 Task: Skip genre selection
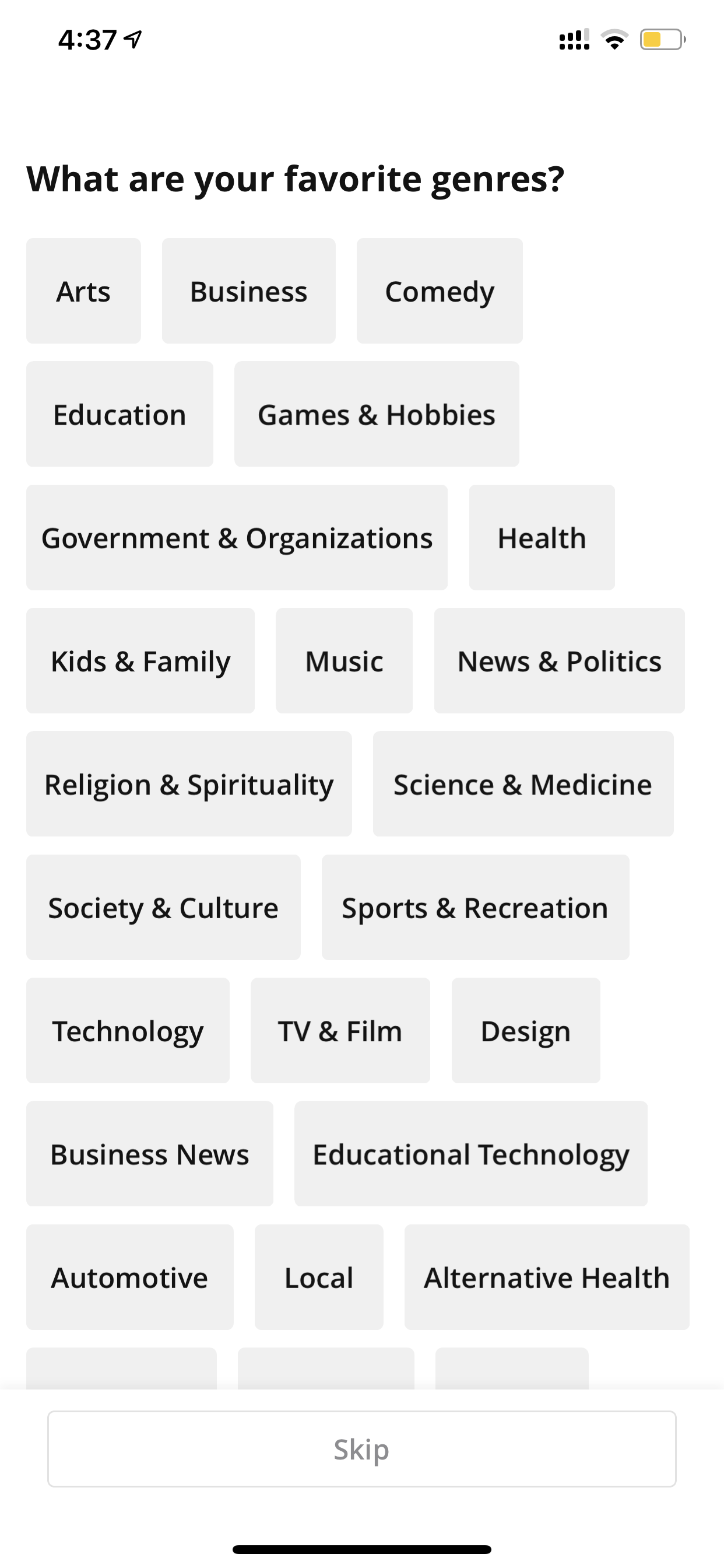point(362,1450)
